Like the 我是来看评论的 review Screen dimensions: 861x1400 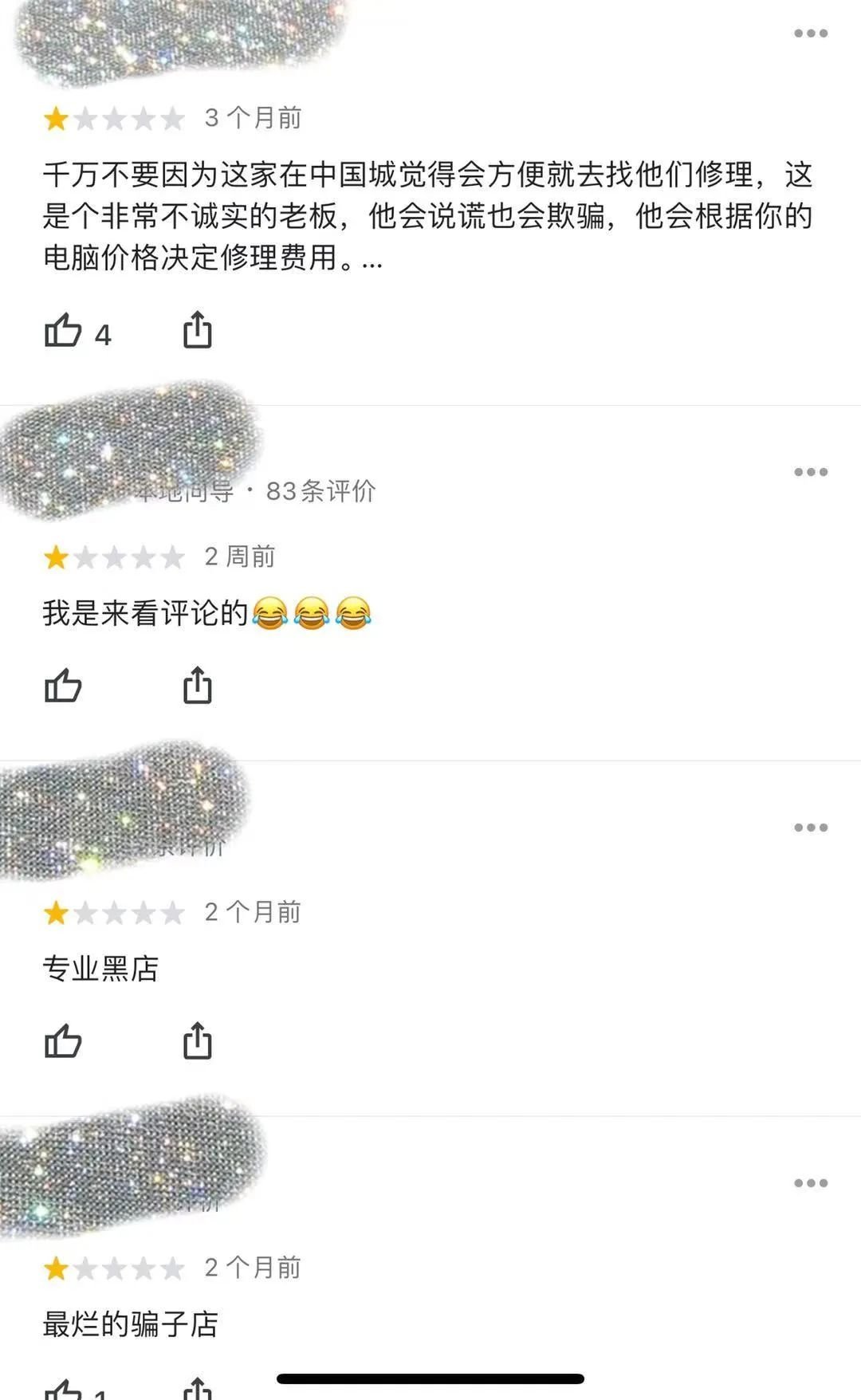63,686
